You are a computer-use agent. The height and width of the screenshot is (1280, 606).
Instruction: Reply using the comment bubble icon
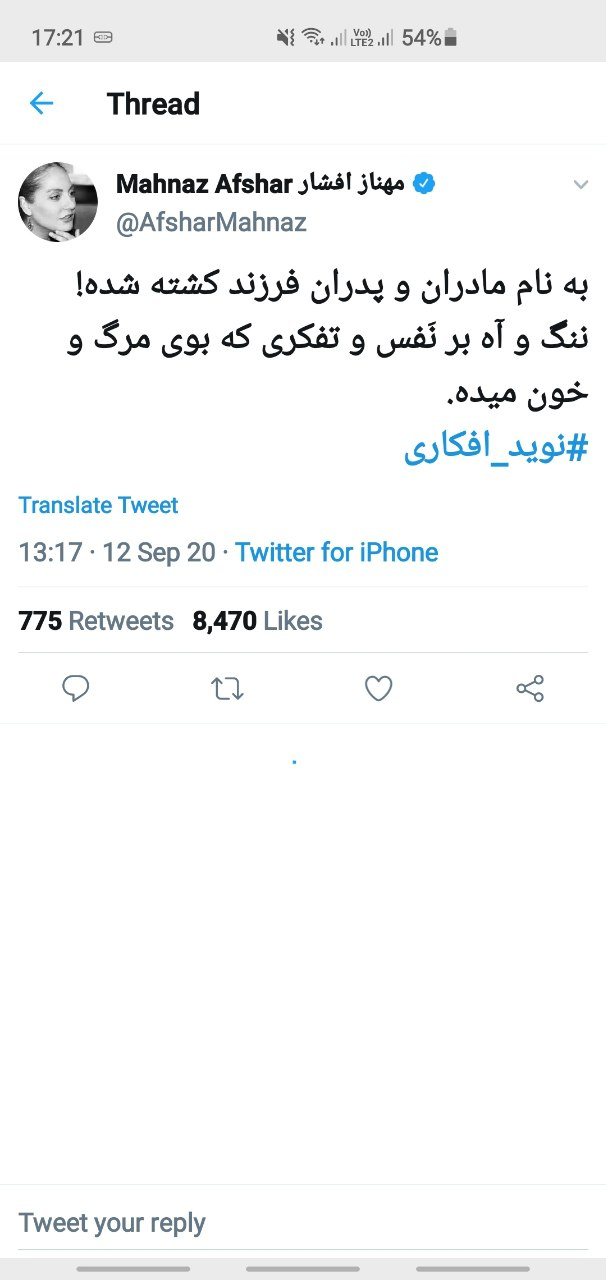[76, 688]
